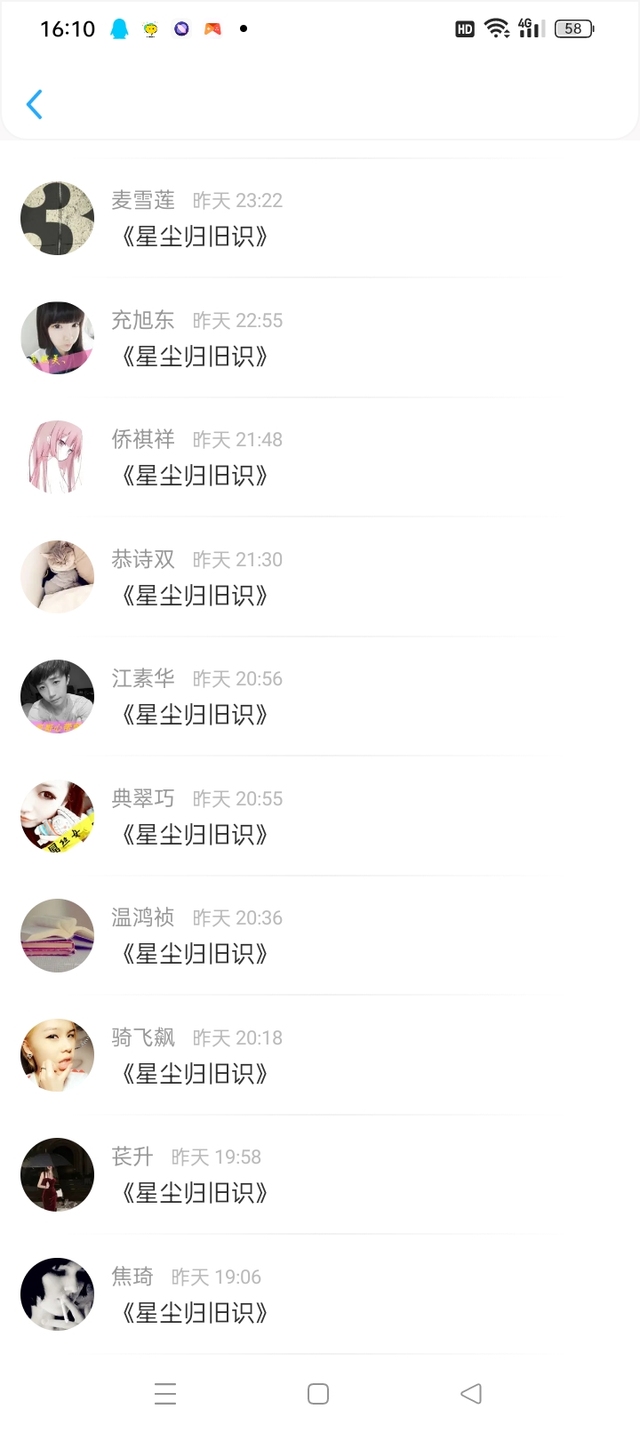
Task: Tap the system home button
Action: coord(318,1393)
